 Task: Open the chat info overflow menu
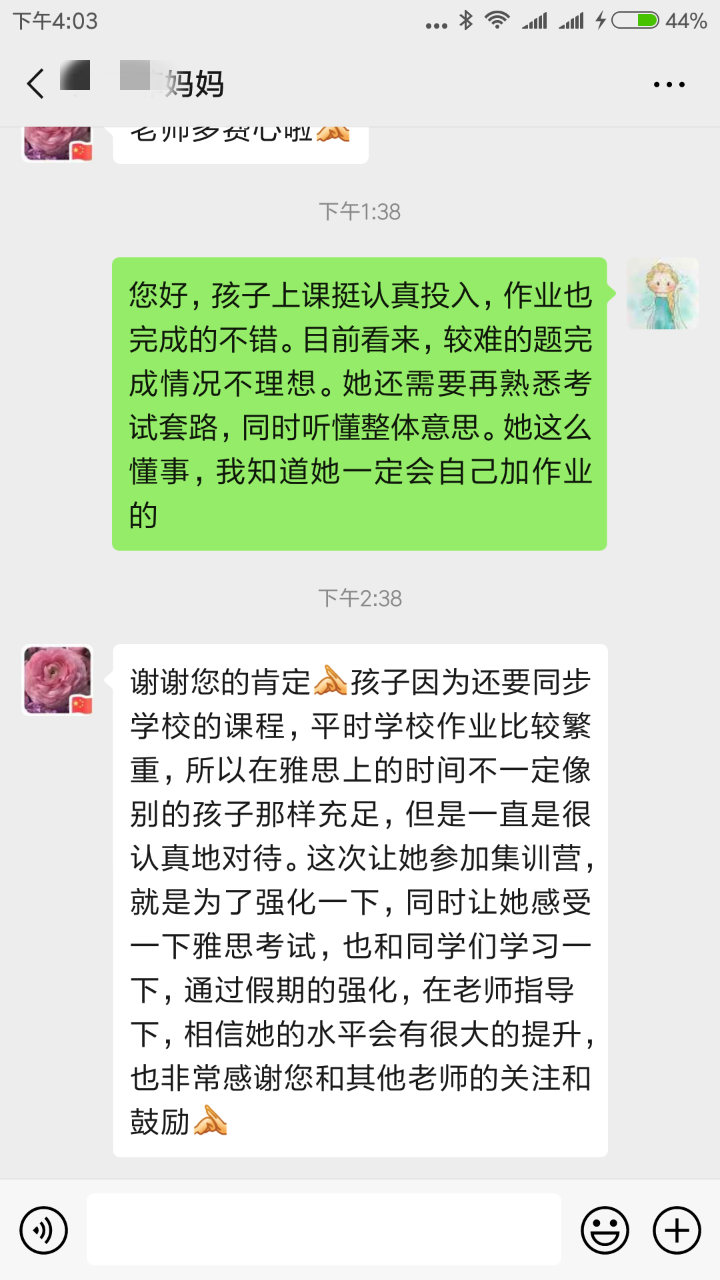[669, 85]
